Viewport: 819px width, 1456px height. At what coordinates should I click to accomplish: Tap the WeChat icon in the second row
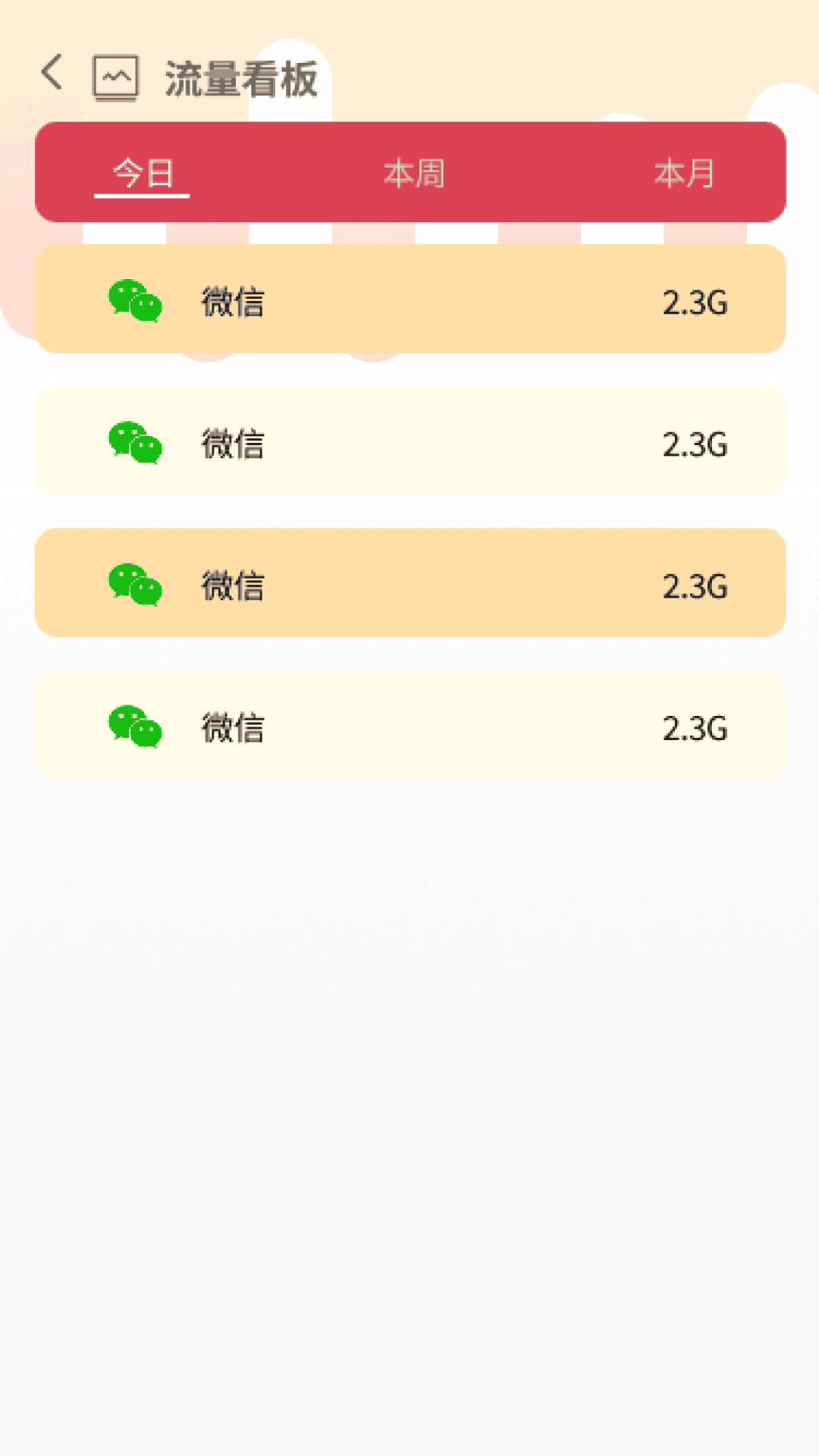click(135, 444)
